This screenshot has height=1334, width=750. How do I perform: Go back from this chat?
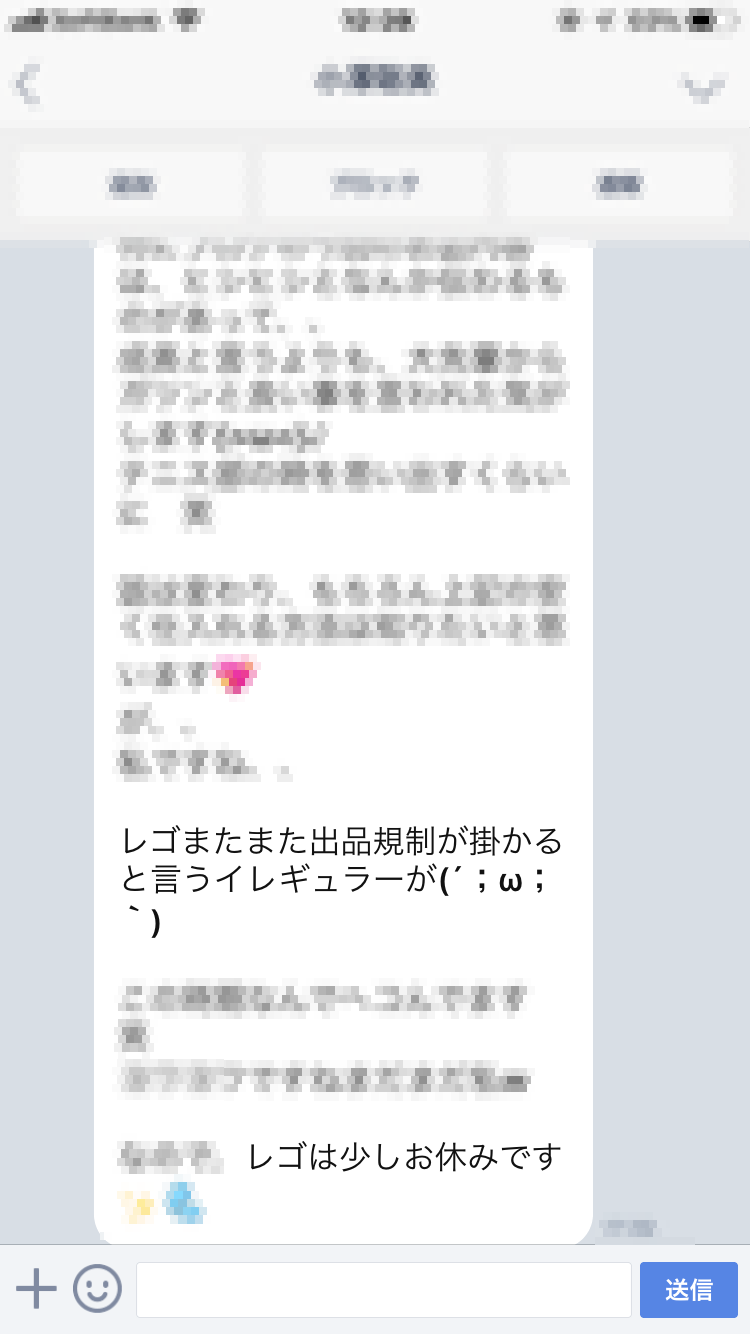tap(28, 85)
